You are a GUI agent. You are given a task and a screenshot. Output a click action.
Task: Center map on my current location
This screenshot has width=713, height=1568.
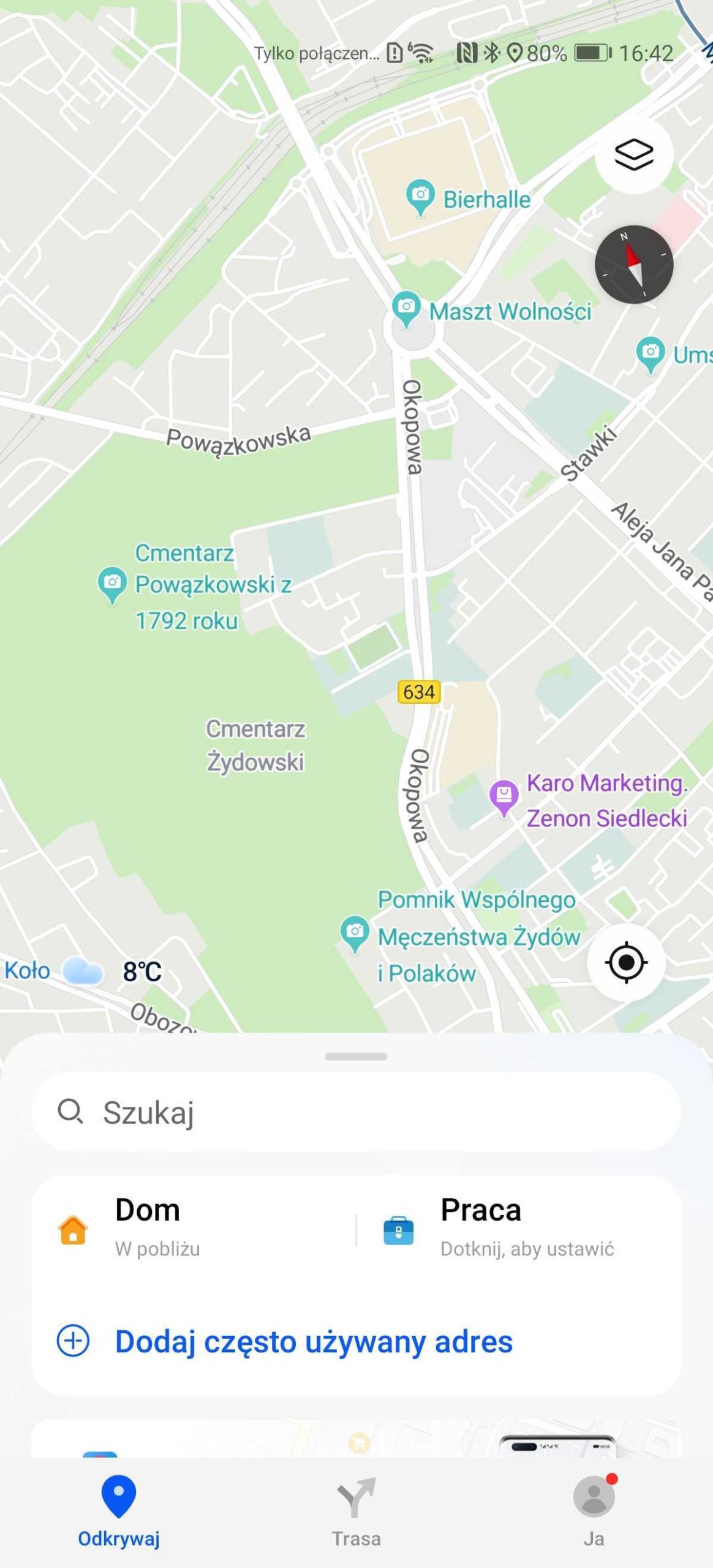pos(626,962)
